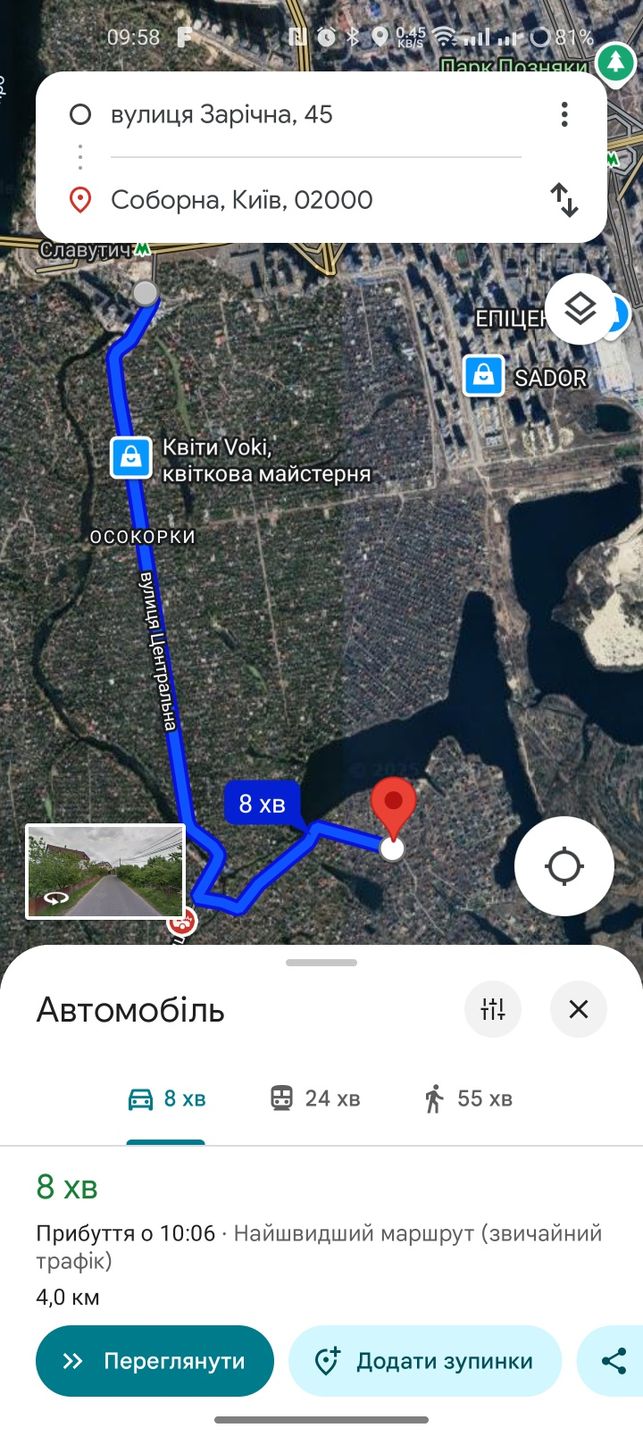Tap the Переглянути preview button
643x1436 pixels.
coord(155,1361)
